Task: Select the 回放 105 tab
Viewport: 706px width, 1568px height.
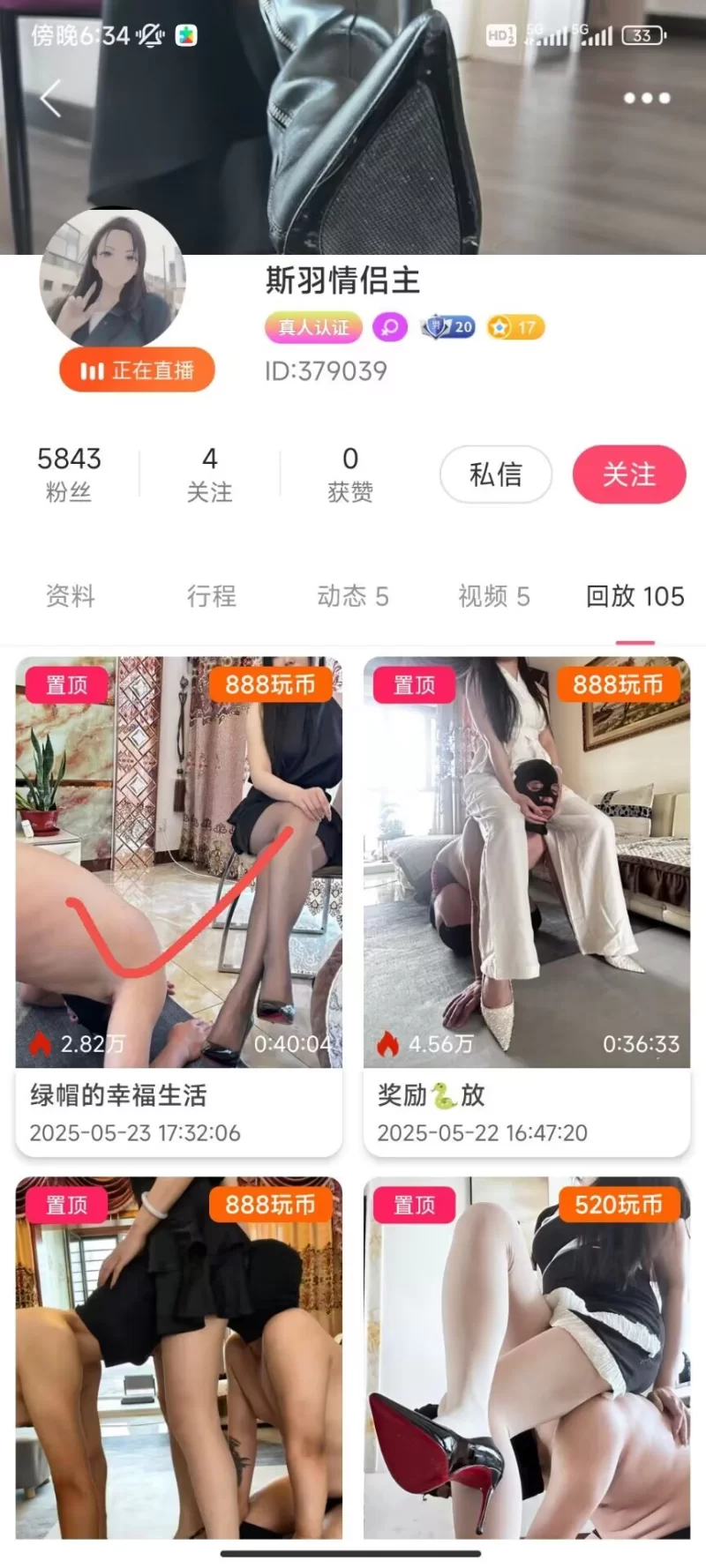Action: coord(635,596)
